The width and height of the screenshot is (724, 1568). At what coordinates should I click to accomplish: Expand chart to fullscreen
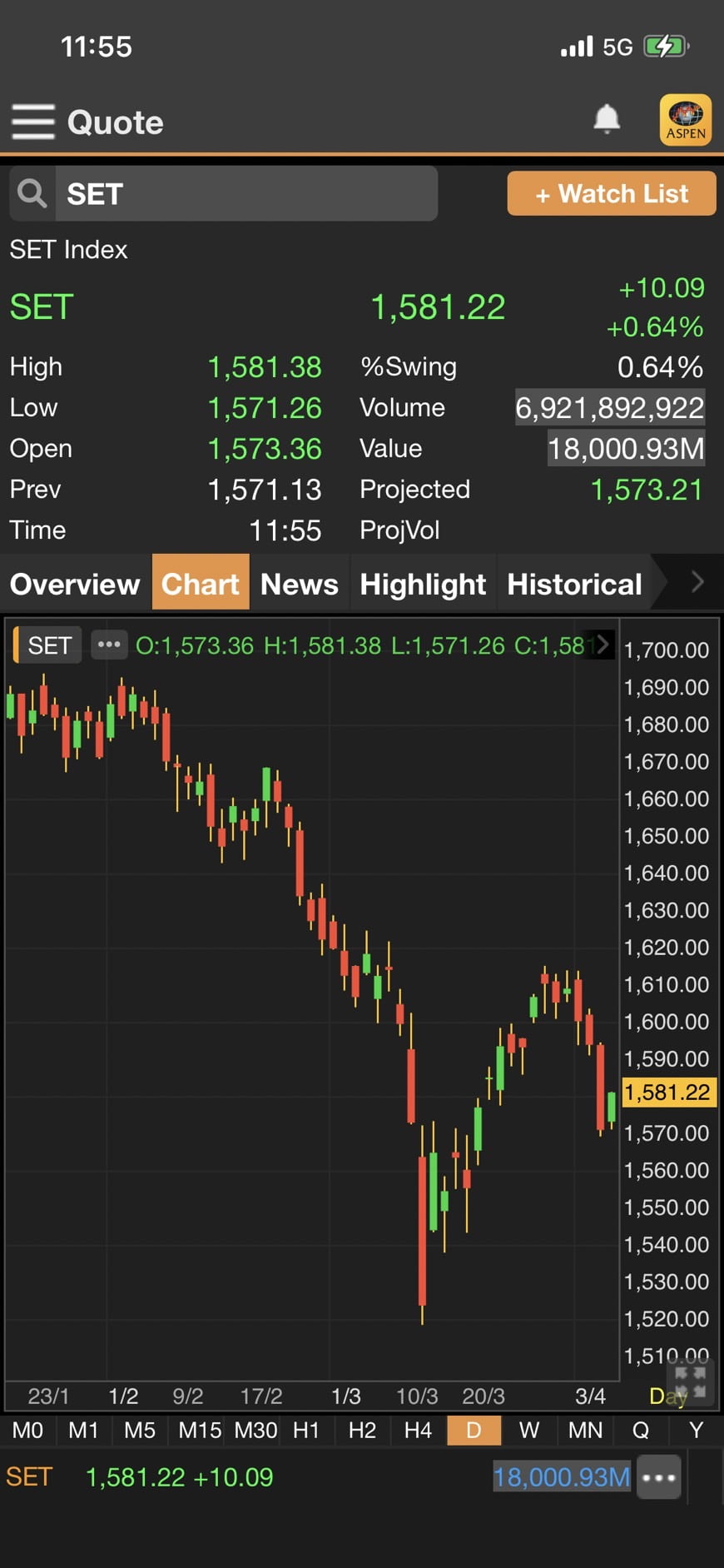pyautogui.click(x=690, y=1381)
